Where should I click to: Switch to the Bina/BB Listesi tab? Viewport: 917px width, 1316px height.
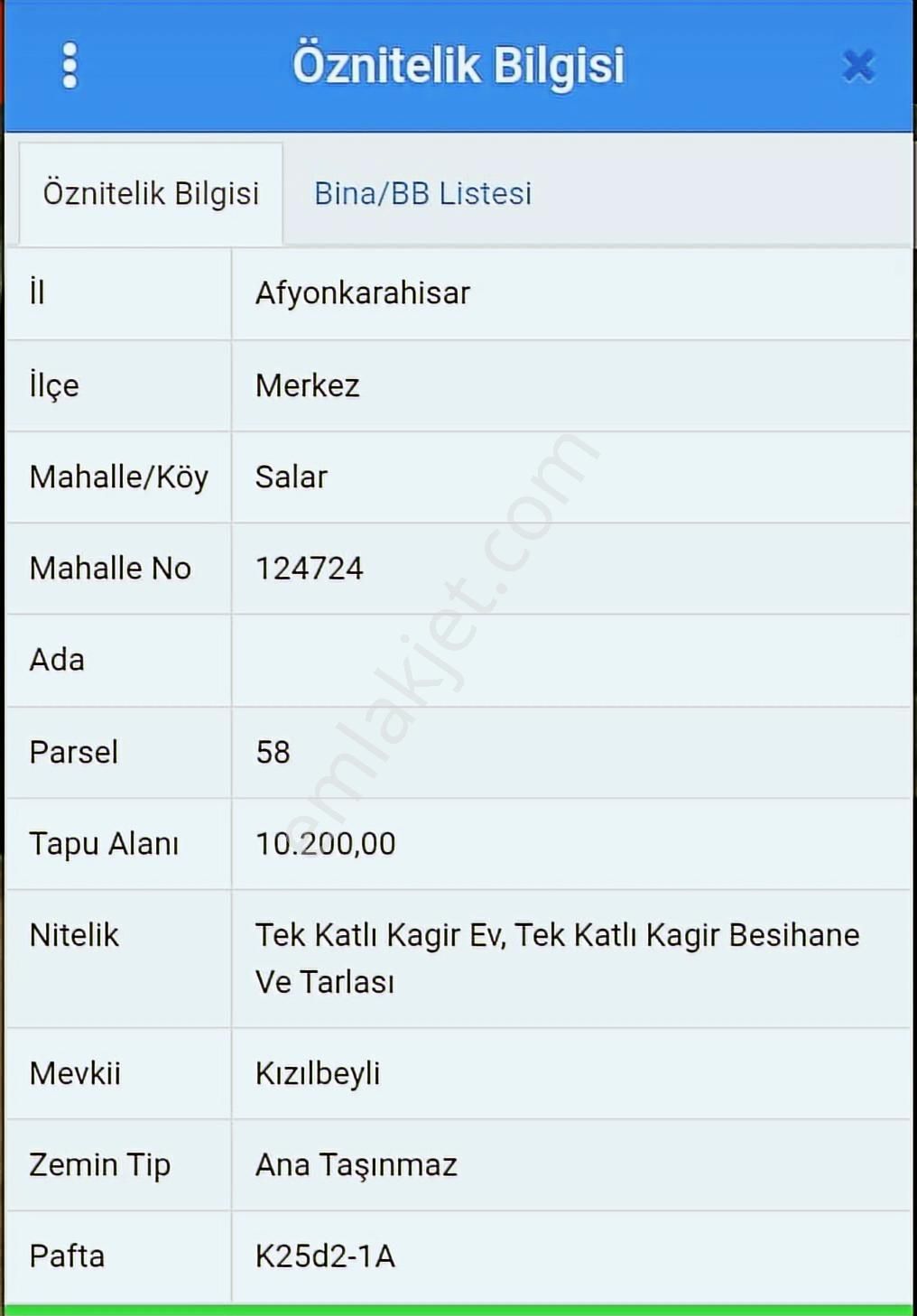point(422,194)
